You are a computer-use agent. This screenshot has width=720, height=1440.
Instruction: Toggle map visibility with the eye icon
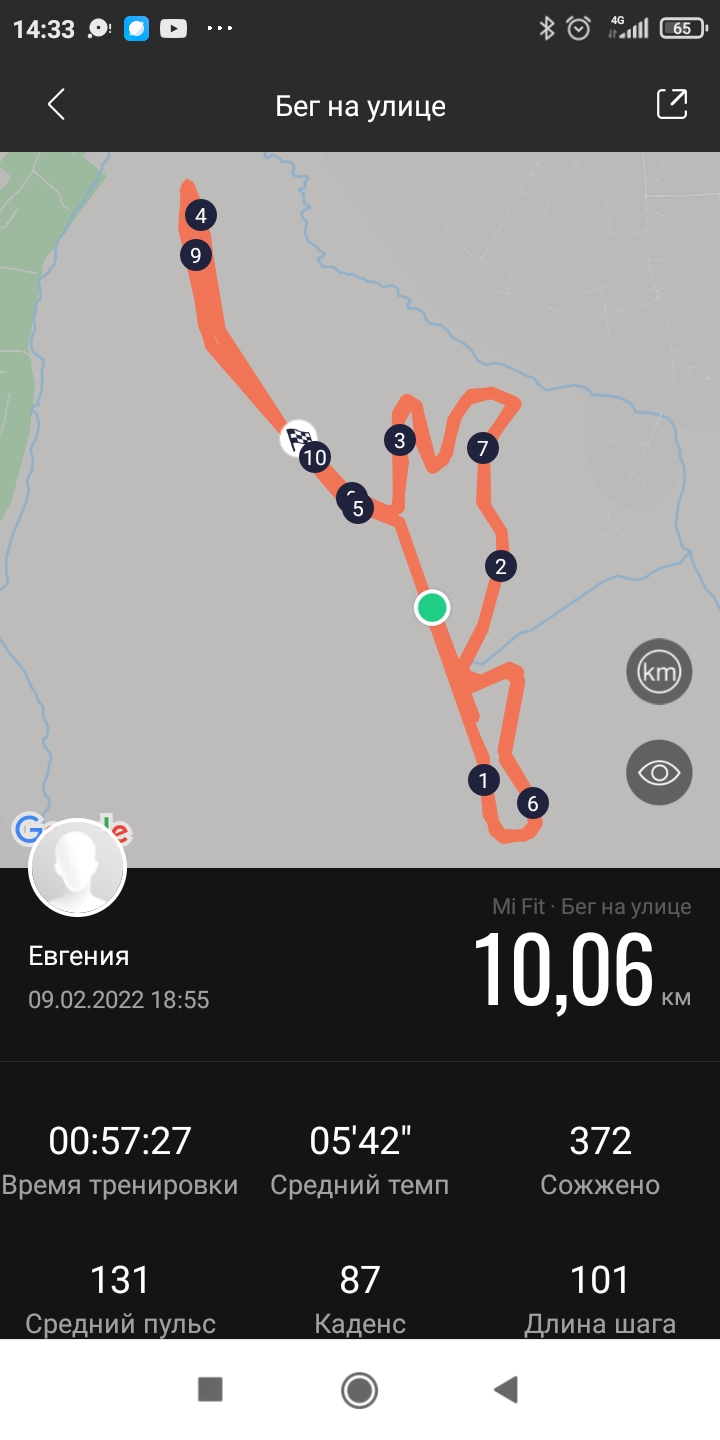pos(659,772)
